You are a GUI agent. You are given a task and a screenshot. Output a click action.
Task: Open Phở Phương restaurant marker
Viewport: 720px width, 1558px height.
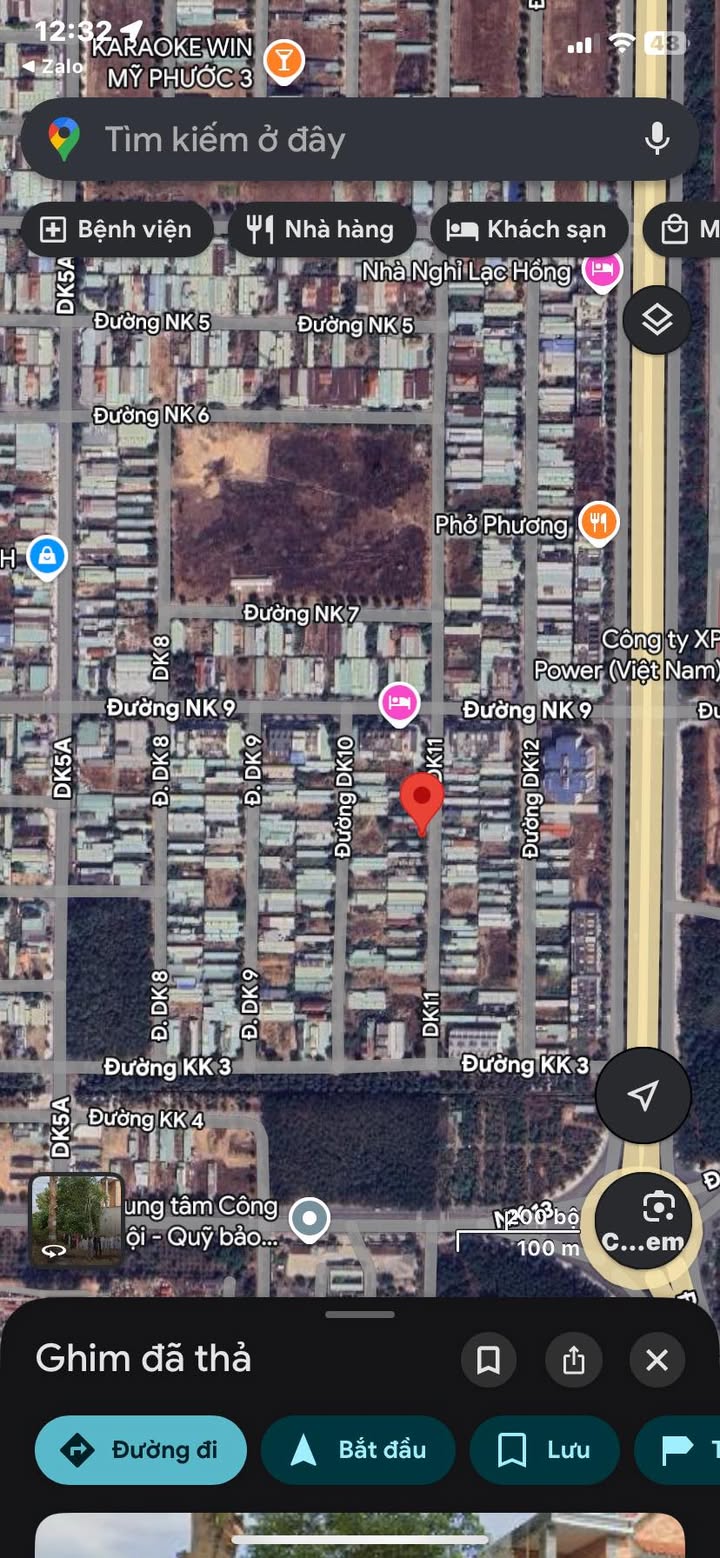599,521
